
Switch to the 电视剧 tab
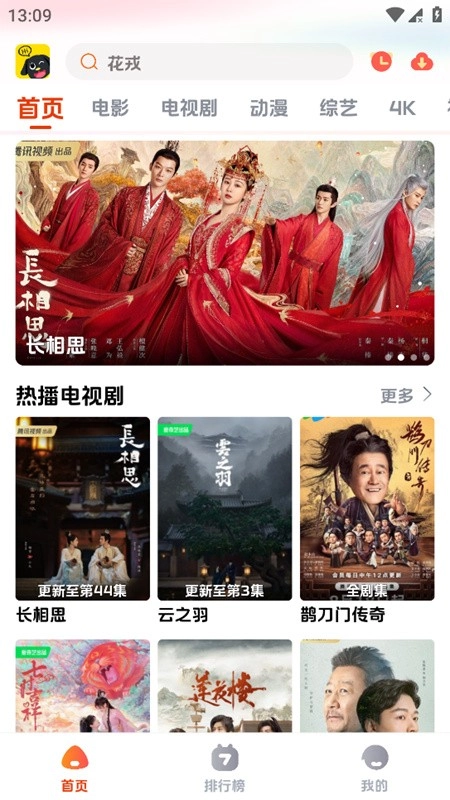point(189,108)
